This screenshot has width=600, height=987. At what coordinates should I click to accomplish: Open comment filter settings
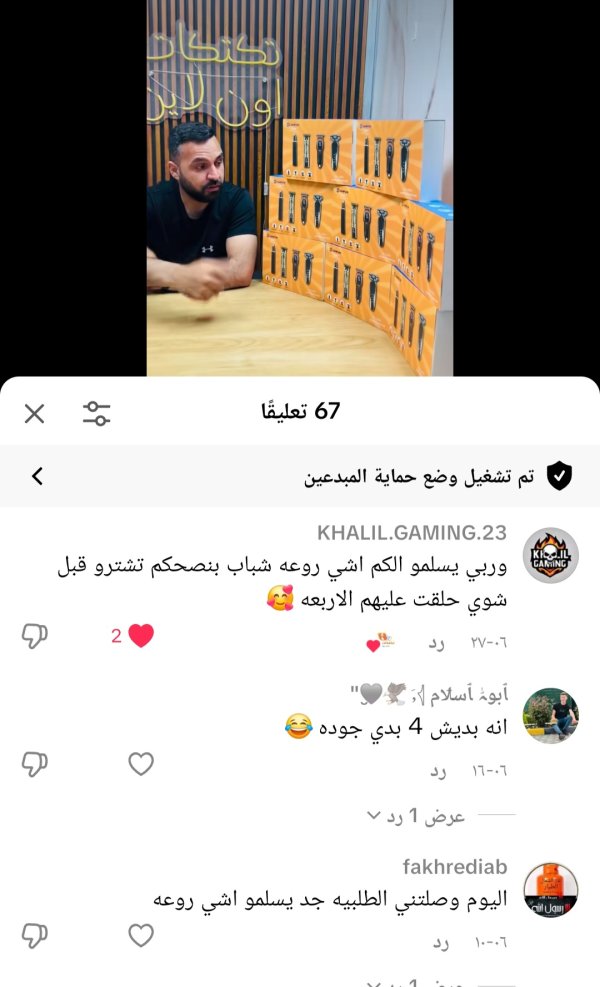[97, 413]
